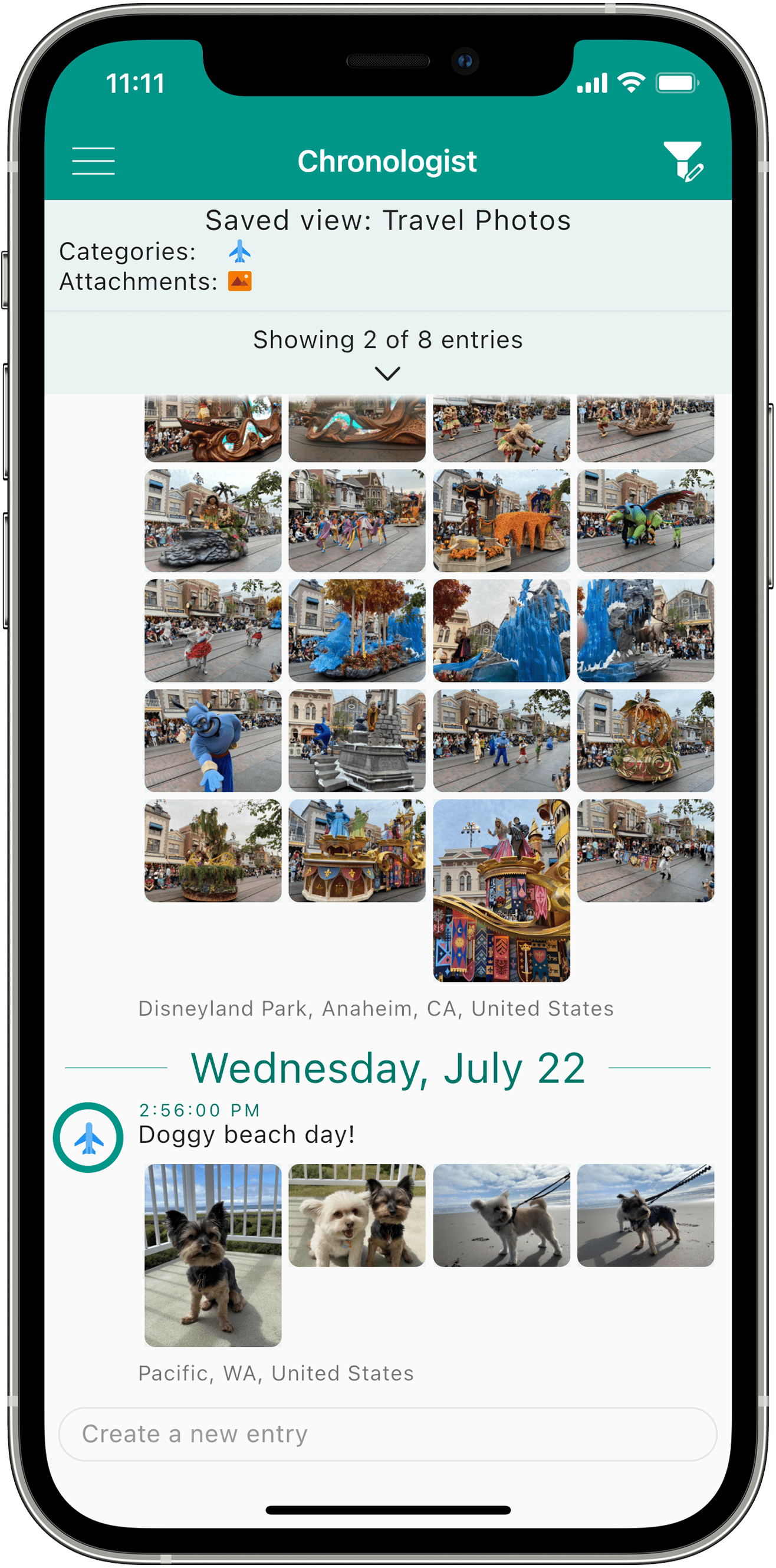Open the hamburger drawer menu
Image resolution: width=776 pixels, height=1568 pixels.
click(93, 160)
